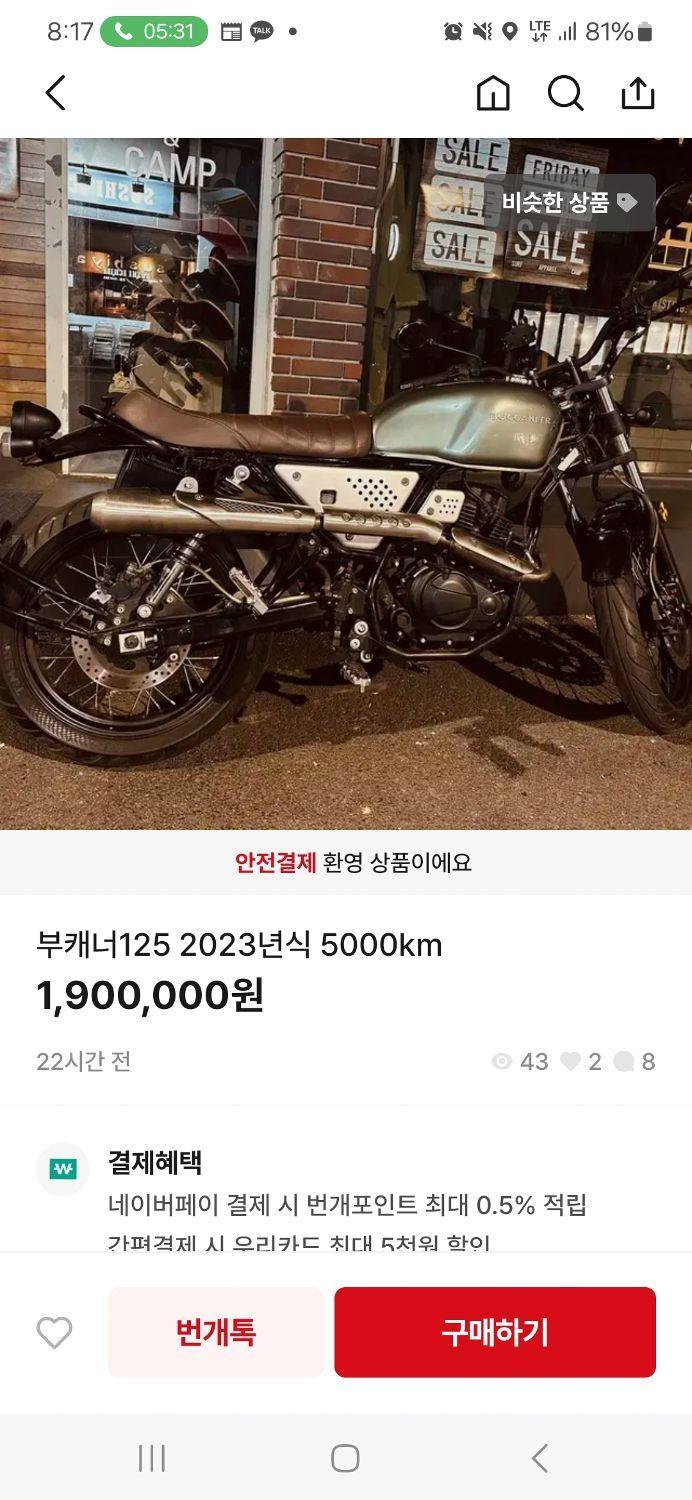This screenshot has height=1500, width=692.
Task: Open recent apps from navigation bar
Action: coord(152,1458)
